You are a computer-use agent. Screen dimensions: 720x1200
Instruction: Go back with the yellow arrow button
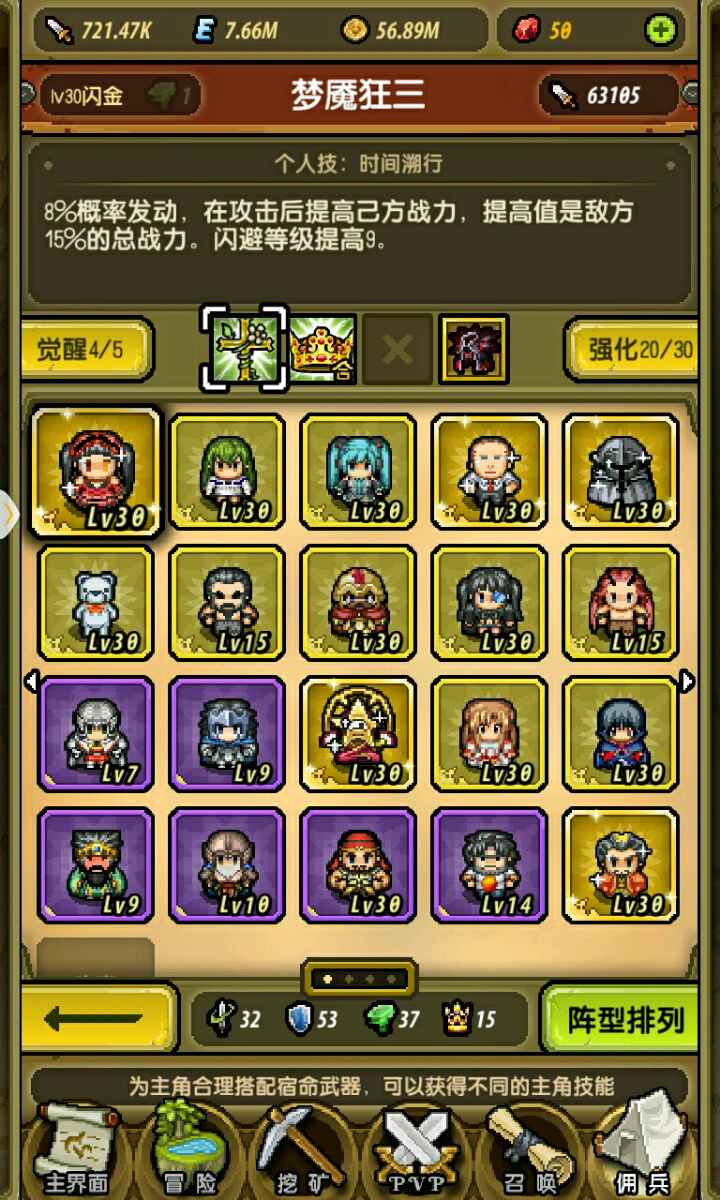click(x=95, y=1019)
